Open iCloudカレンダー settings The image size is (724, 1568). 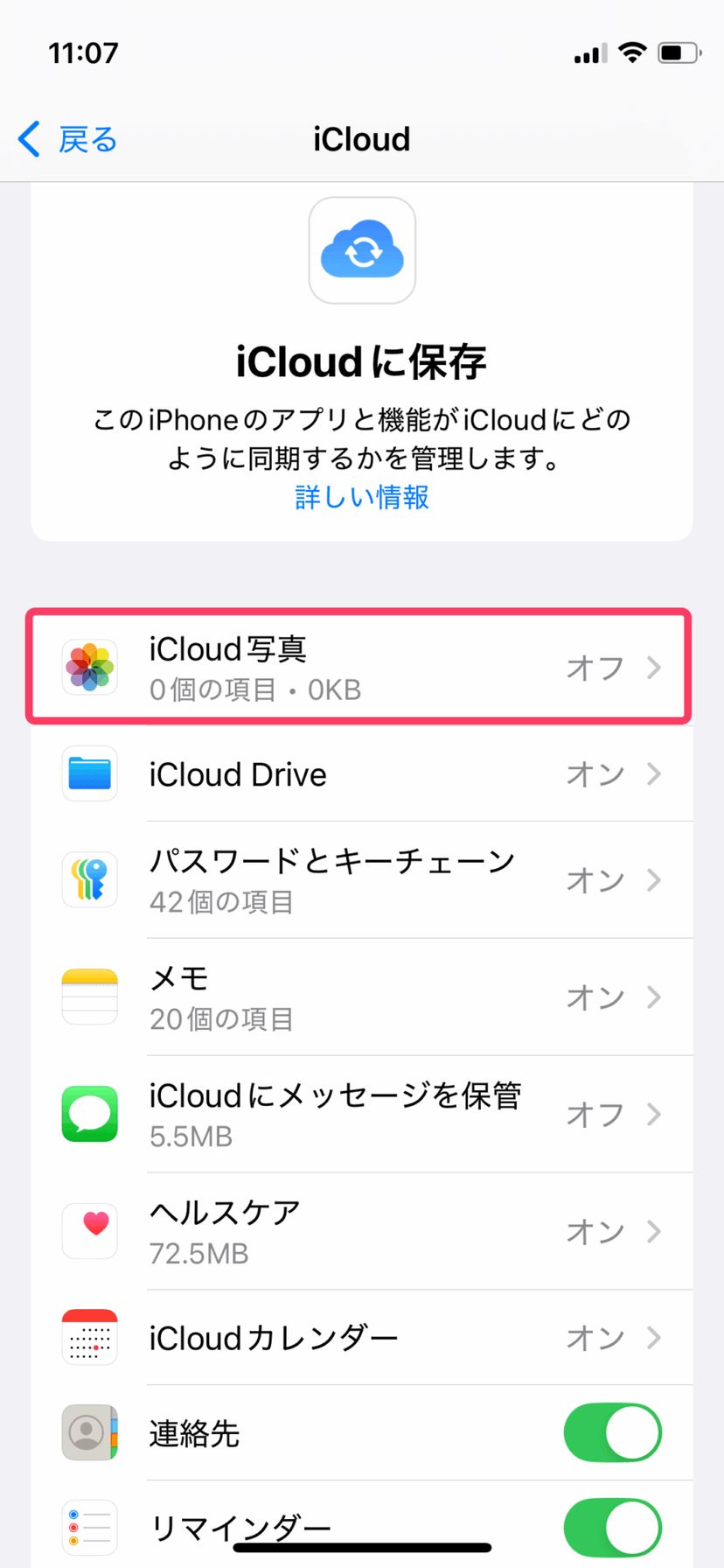[x=360, y=1338]
